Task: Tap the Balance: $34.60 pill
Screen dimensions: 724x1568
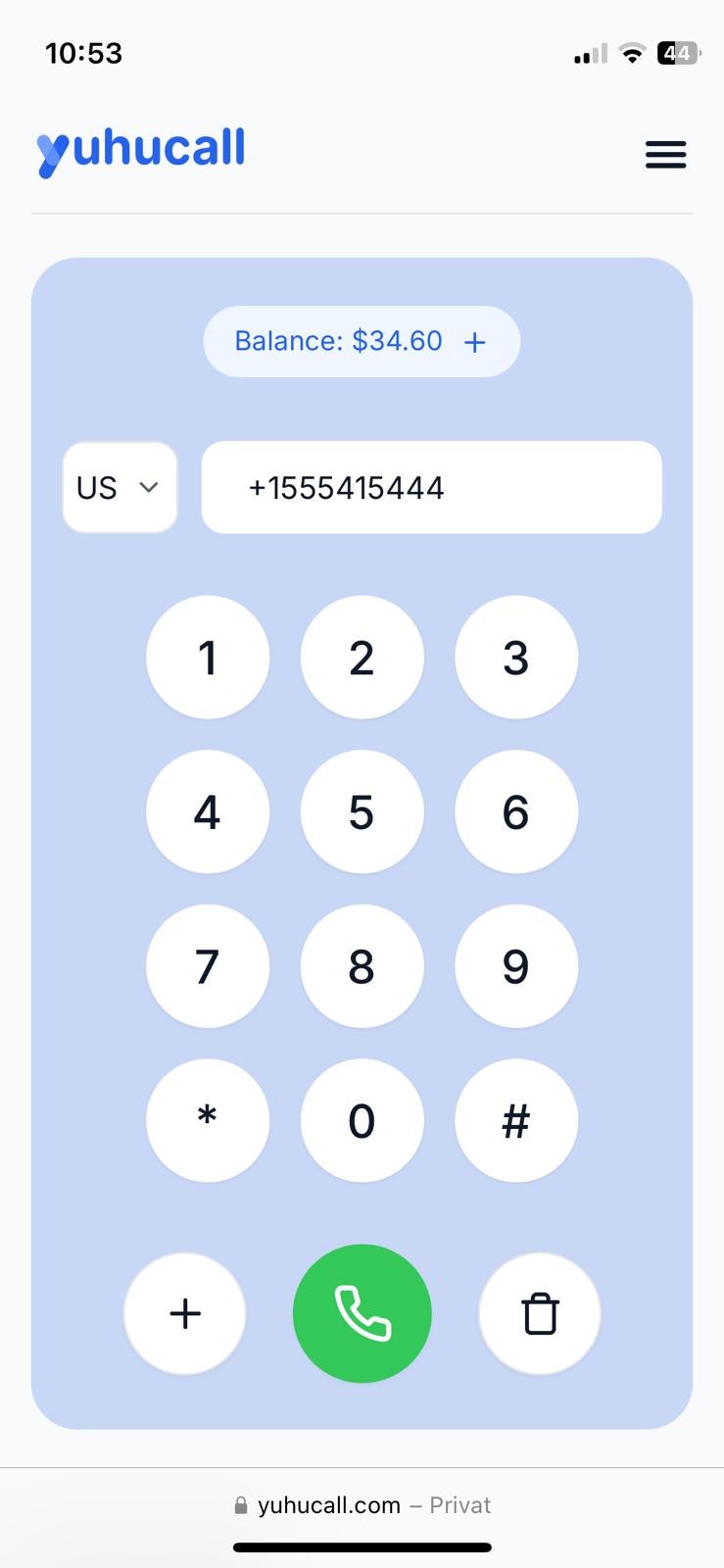Action: (x=343, y=341)
